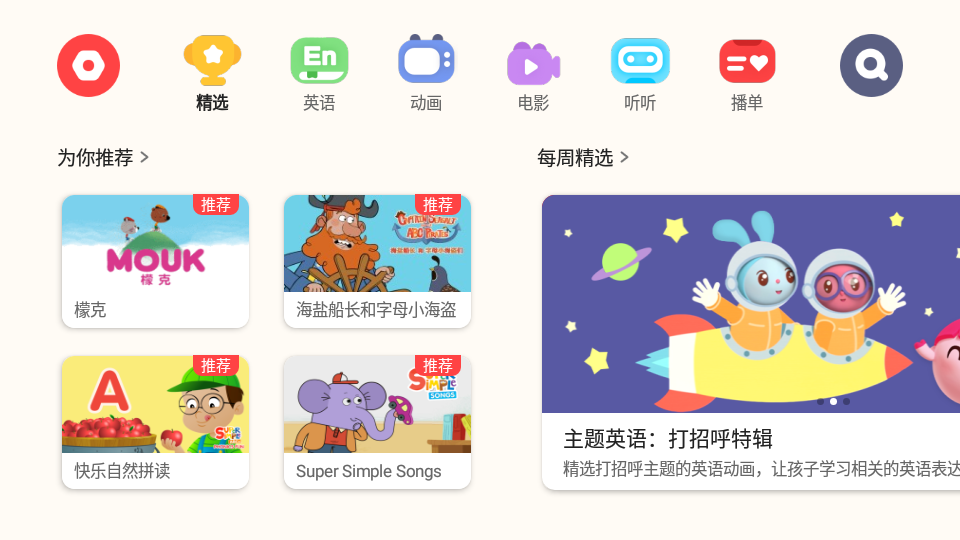The width and height of the screenshot is (960, 540).
Task: Open the 听听 tab
Action: (x=640, y=74)
